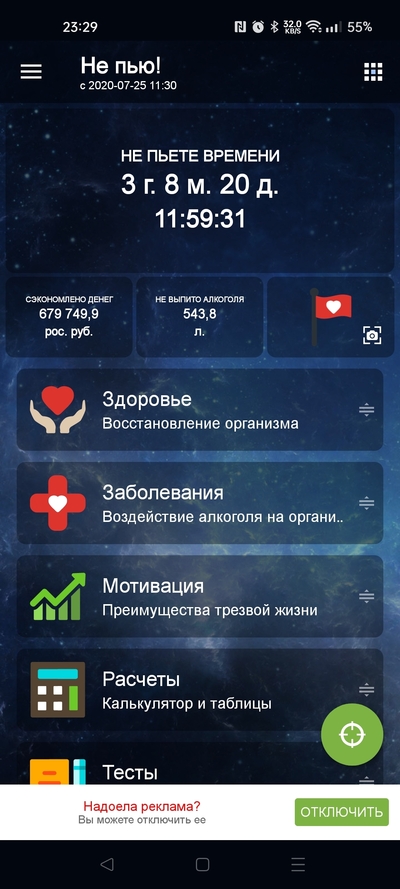Go to the home screen
The height and width of the screenshot is (889, 400).
click(x=203, y=864)
